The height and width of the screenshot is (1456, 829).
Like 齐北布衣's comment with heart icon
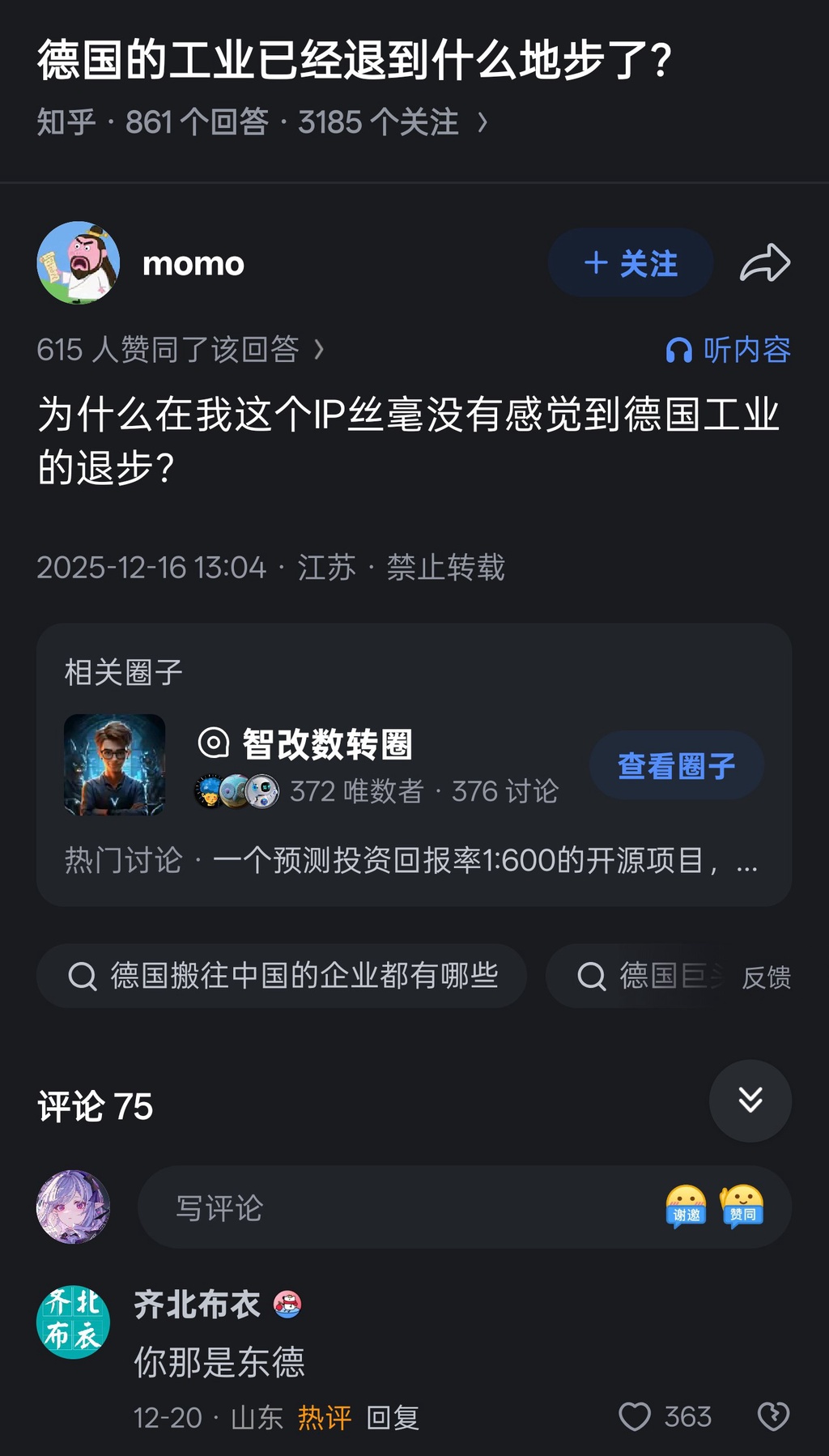point(635,1417)
